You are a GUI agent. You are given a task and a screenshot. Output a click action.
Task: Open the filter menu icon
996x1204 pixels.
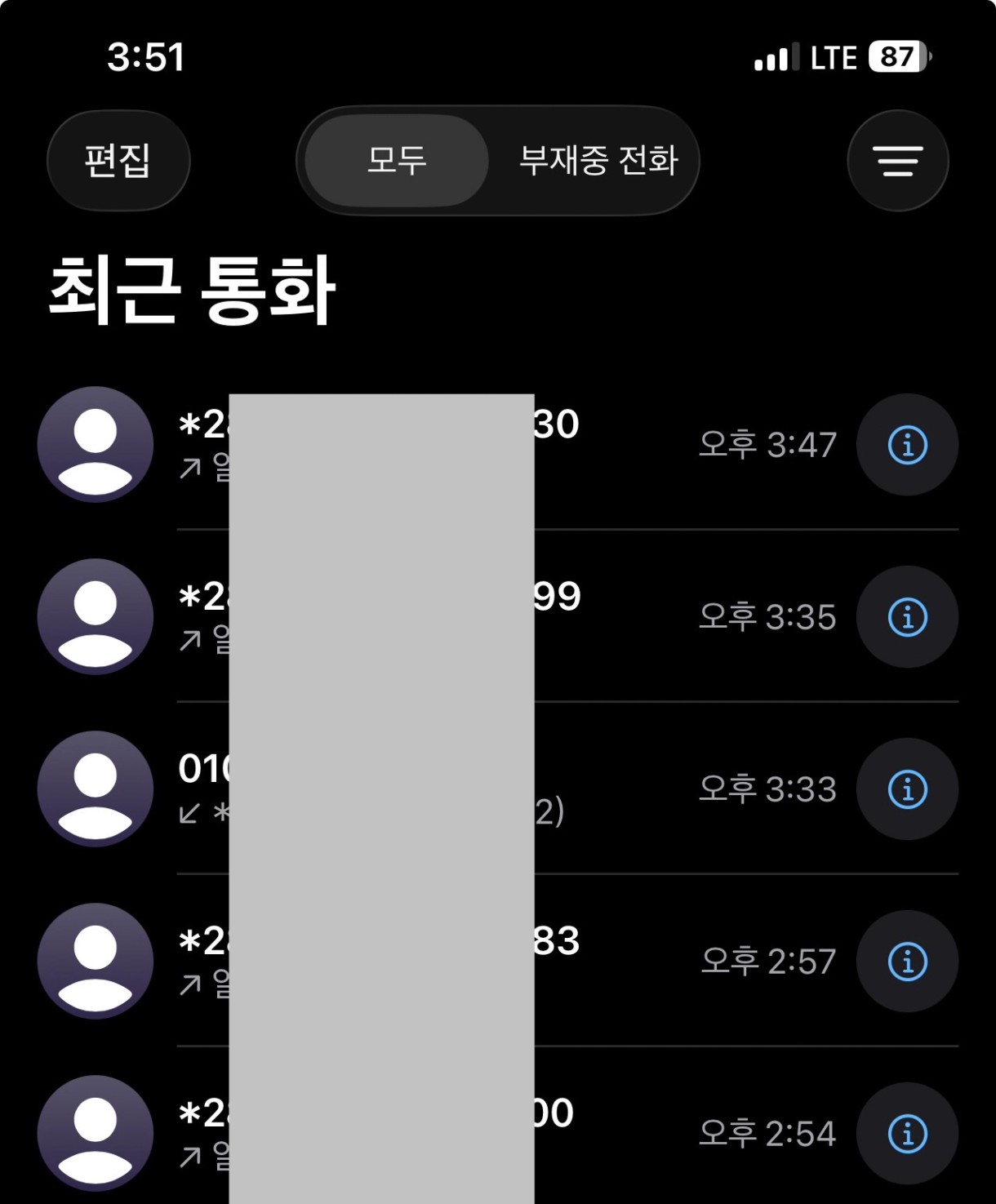pyautogui.click(x=898, y=161)
